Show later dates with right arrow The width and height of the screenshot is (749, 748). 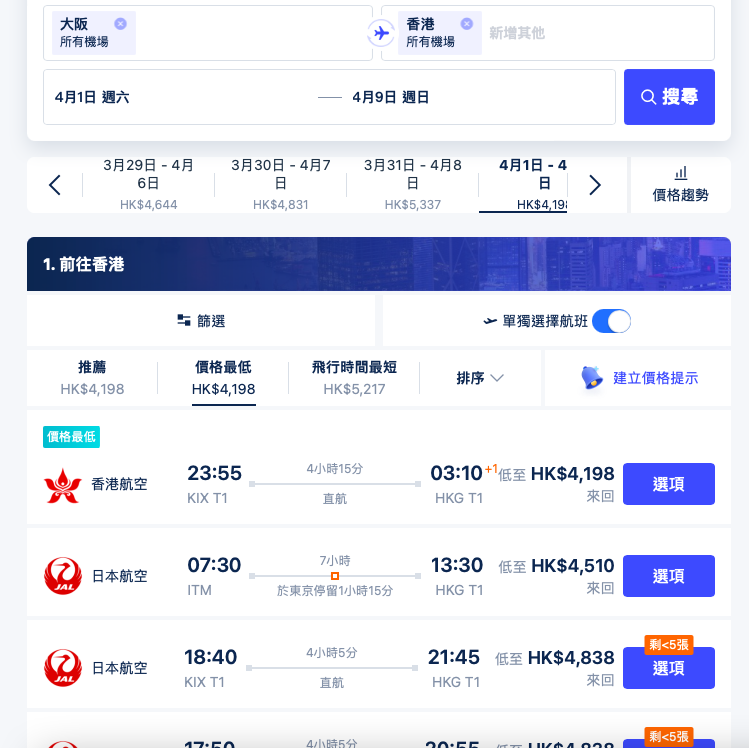595,185
